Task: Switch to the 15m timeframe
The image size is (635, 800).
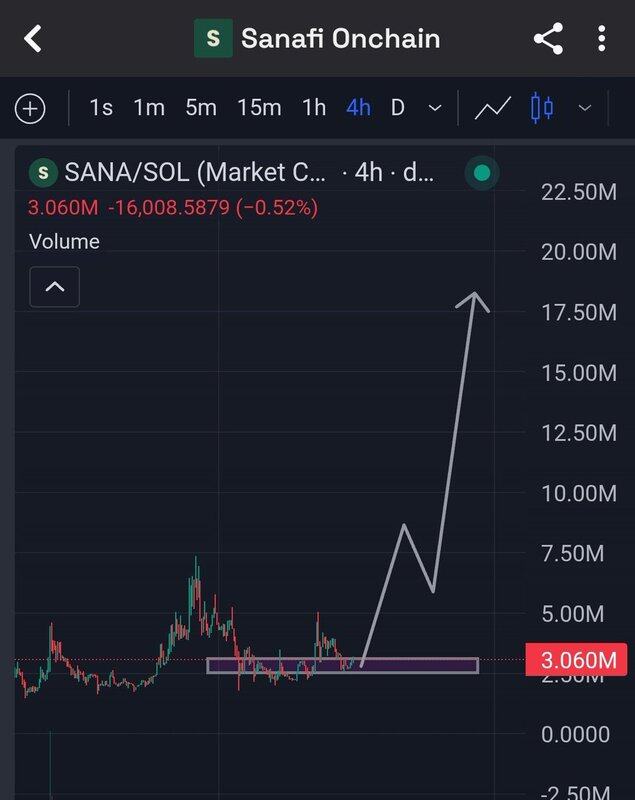Action: point(259,108)
